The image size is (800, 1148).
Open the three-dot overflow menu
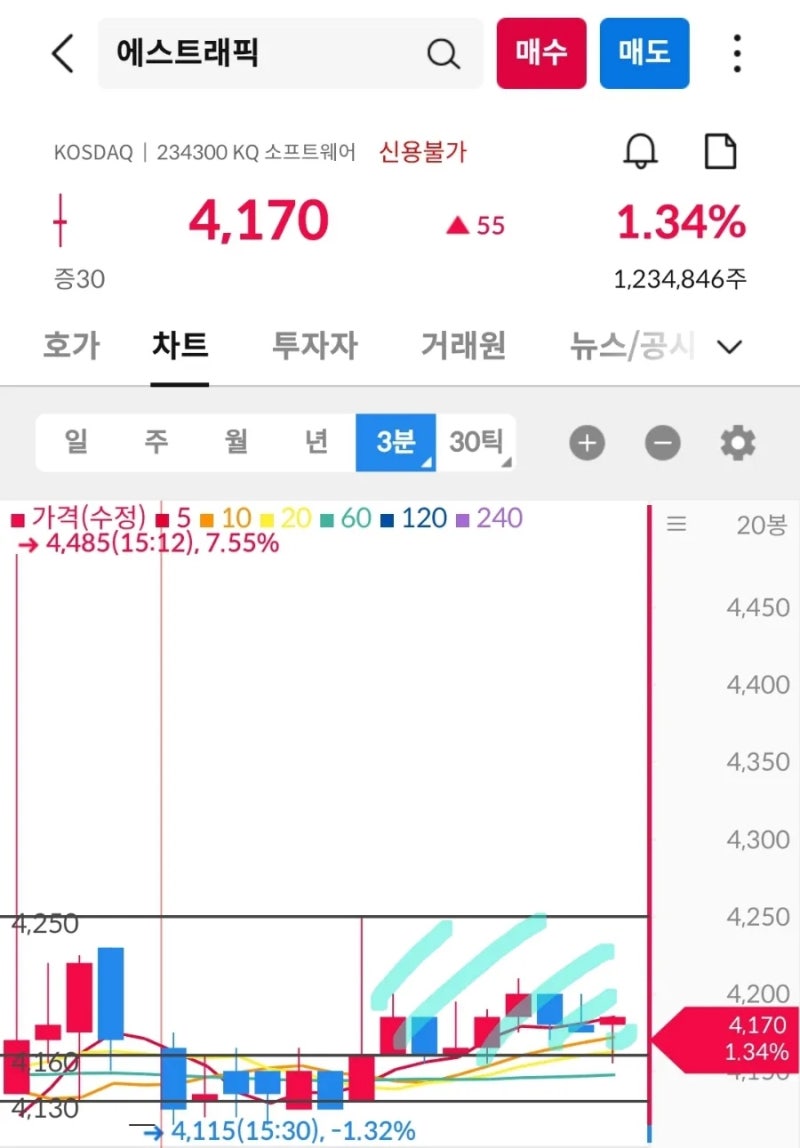(x=736, y=54)
